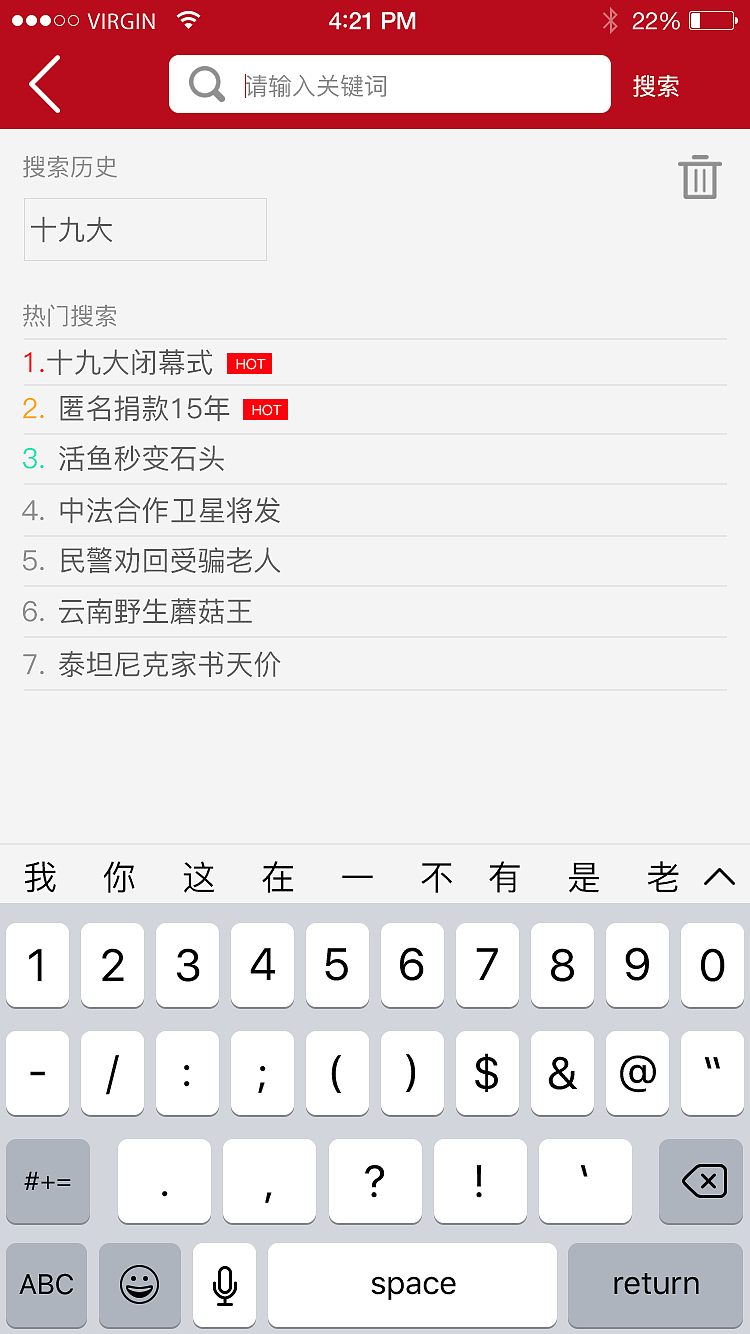Tap the microphone icon for voice input

(224, 1285)
